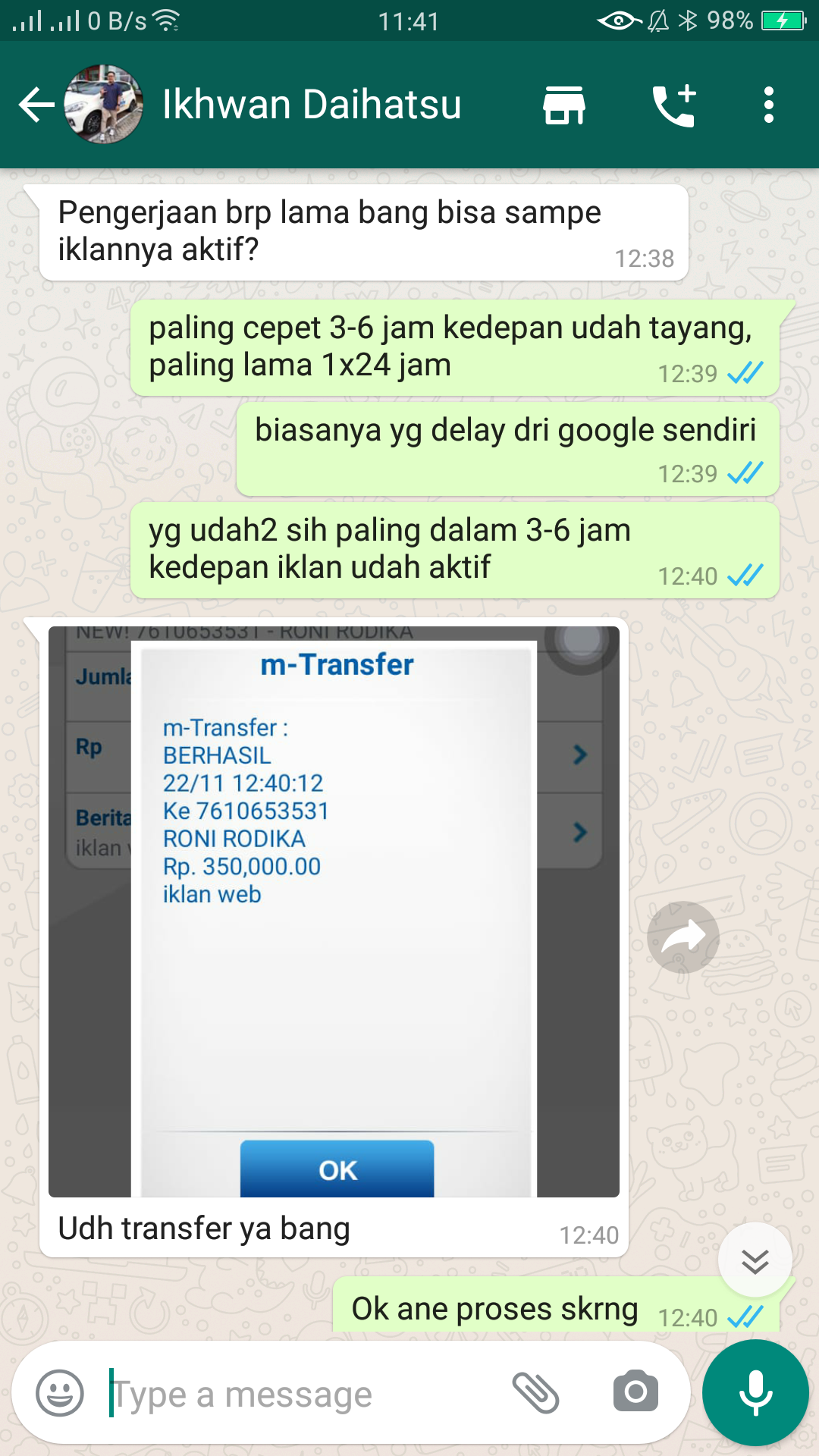Open the m-Transfer receipt image
Screen dimensions: 819x1456
click(334, 912)
